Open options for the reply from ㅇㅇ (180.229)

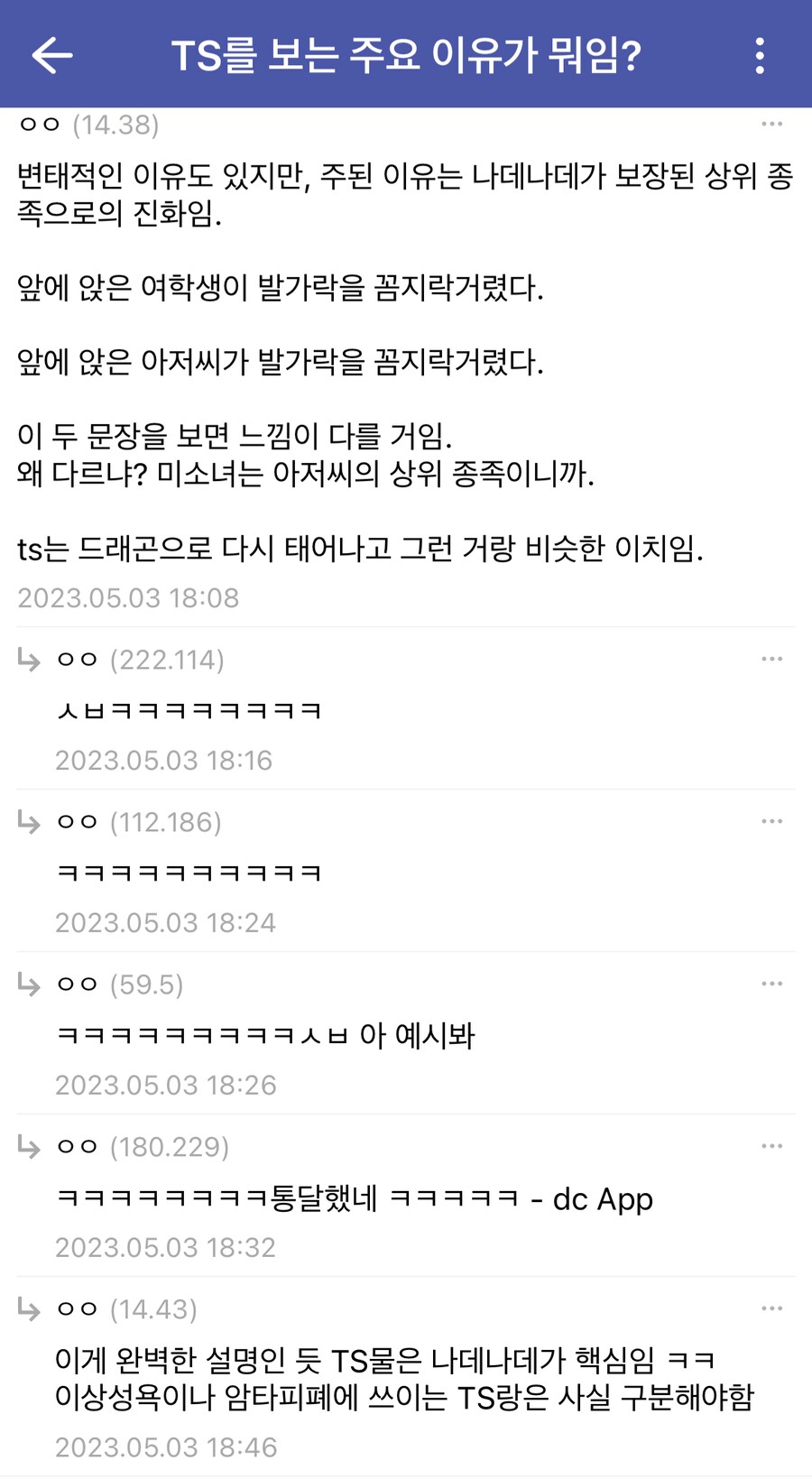pos(772,1145)
